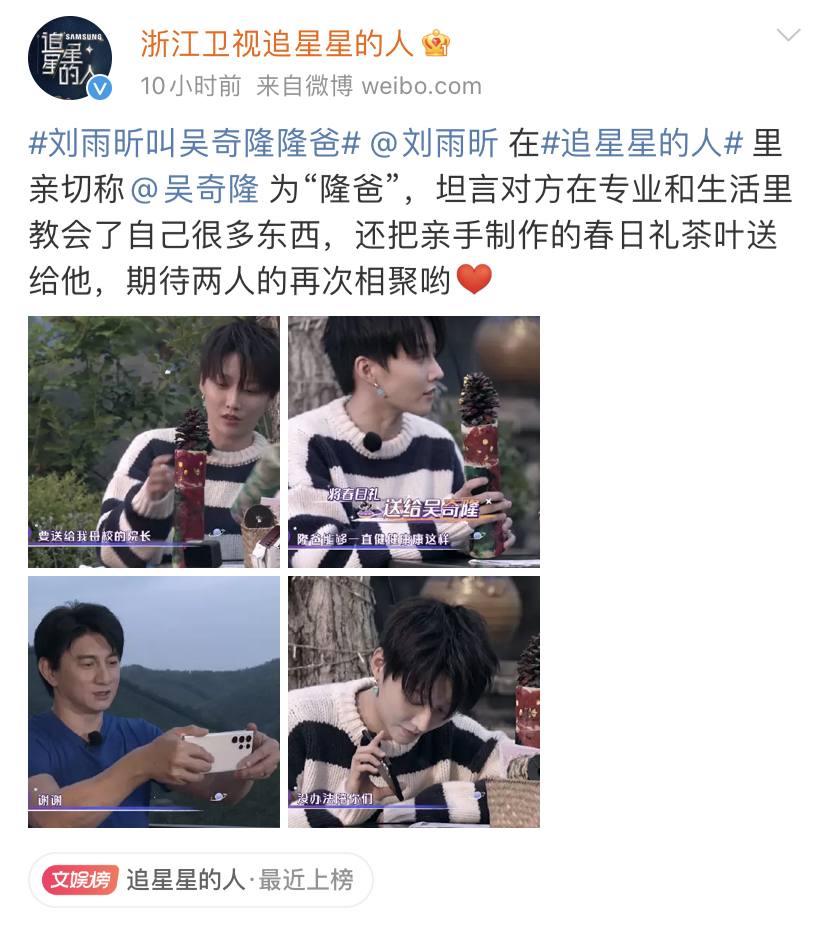Enlarge photo captioned 没办法陪你们
The height and width of the screenshot is (929, 828).
point(414,702)
